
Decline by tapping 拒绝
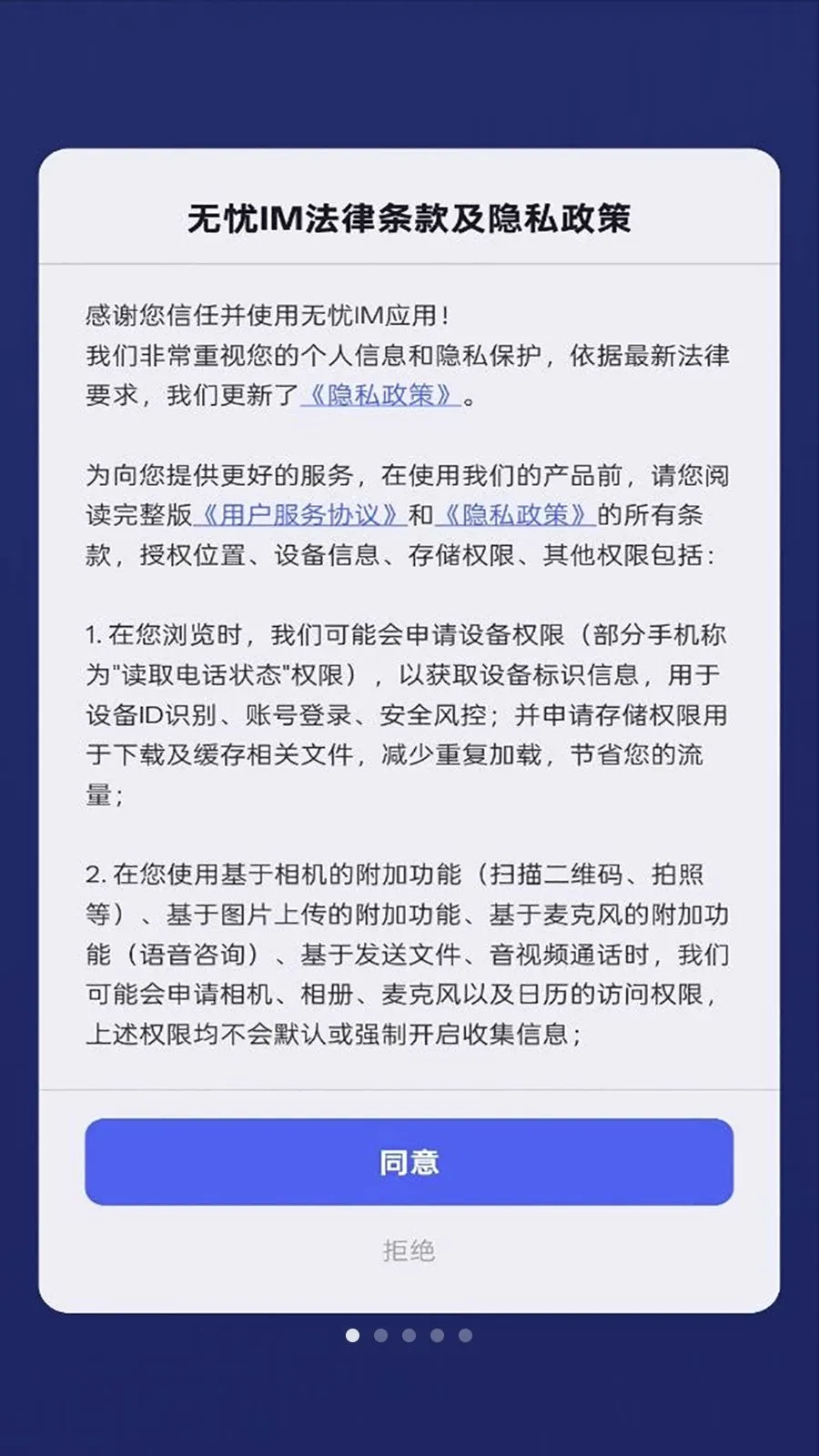point(409,1250)
